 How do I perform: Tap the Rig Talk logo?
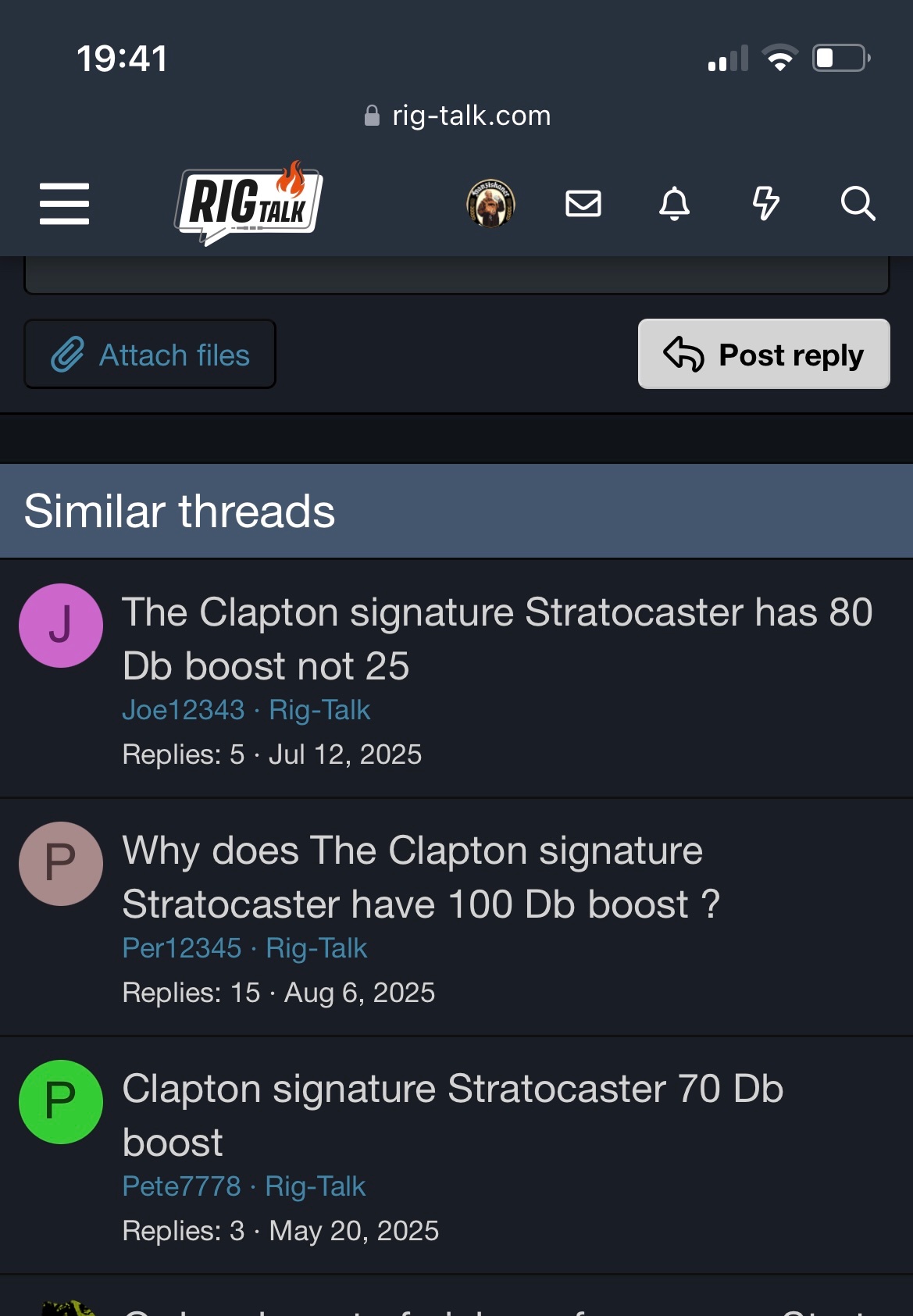click(x=248, y=204)
